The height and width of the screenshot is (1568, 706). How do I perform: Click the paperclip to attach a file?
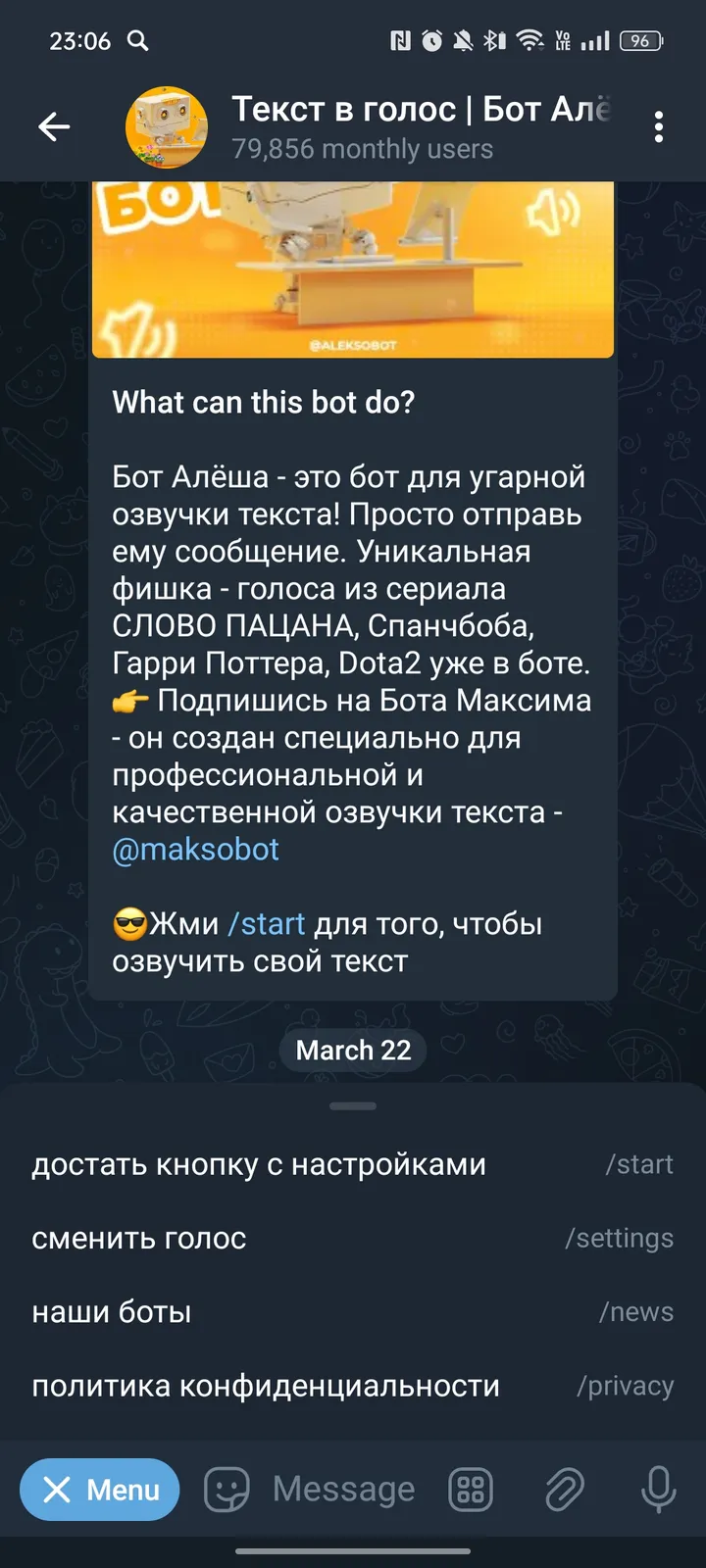[x=560, y=1490]
